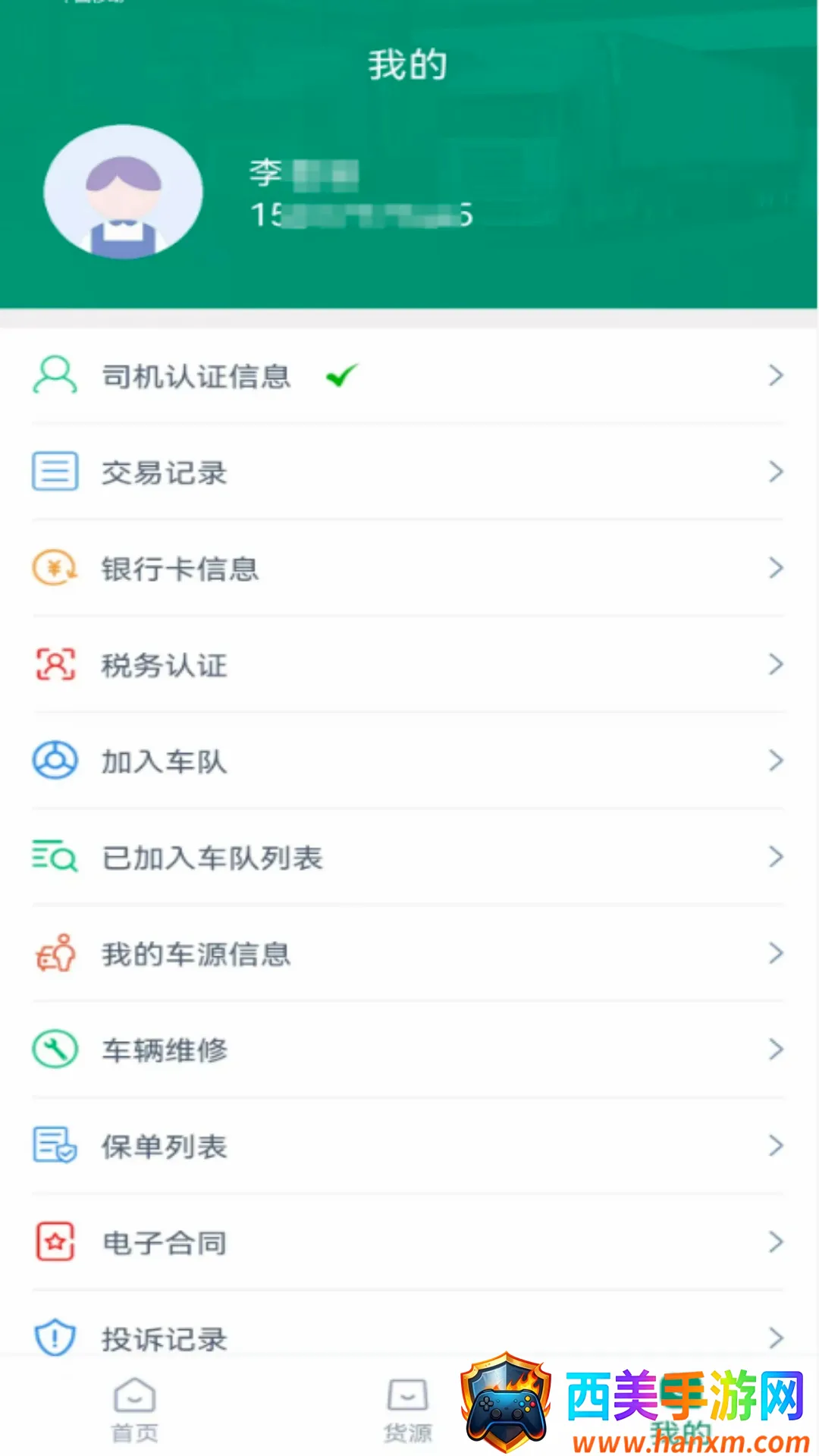The image size is (819, 1456).
Task: Open 车辆维修 vehicle repair
Action: point(409,1050)
